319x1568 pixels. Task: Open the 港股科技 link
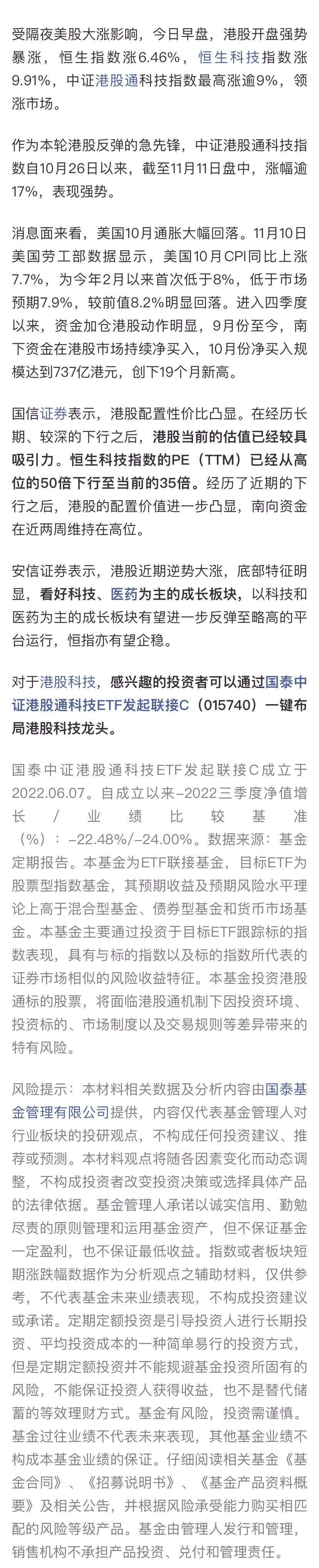point(67,682)
